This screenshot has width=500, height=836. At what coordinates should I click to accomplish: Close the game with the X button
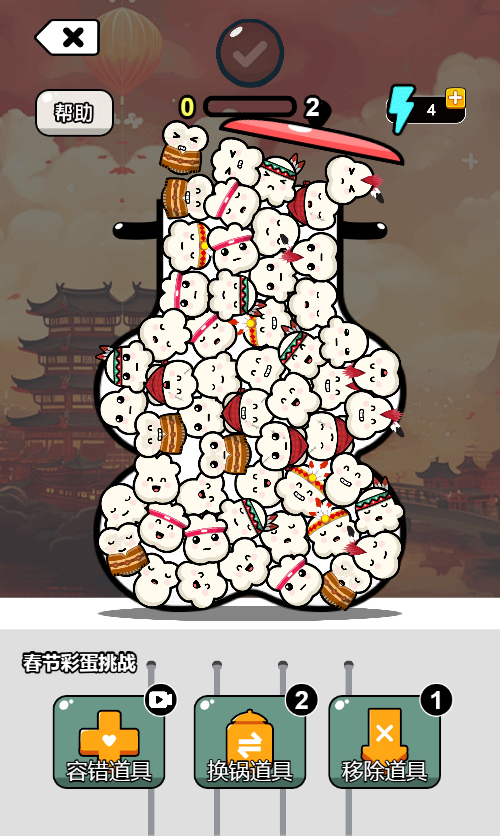click(68, 37)
